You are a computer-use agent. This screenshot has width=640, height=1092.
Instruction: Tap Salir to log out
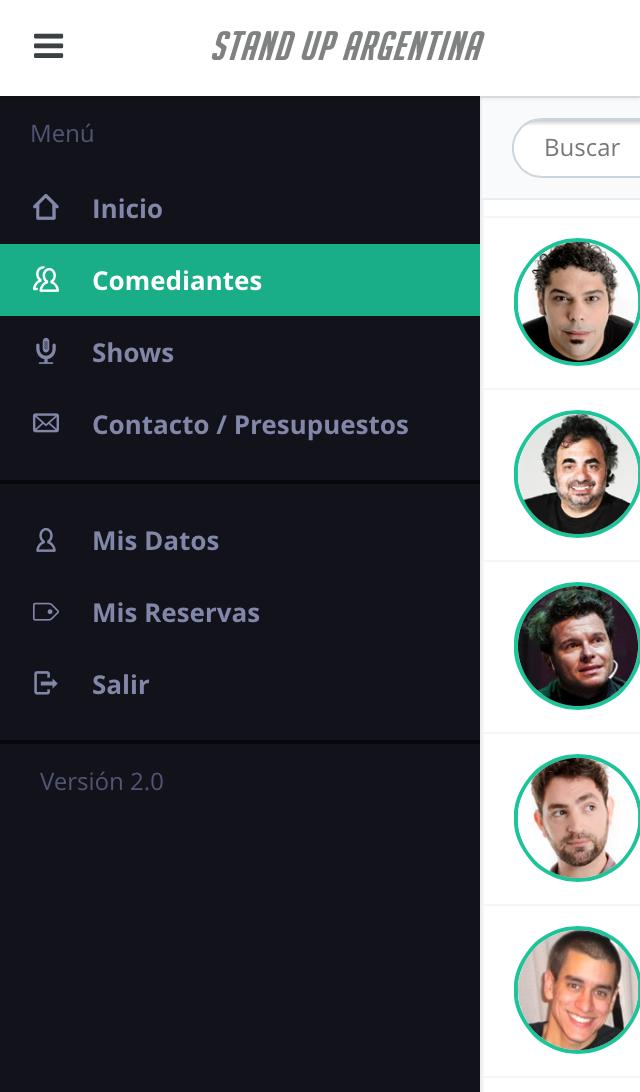tap(121, 685)
